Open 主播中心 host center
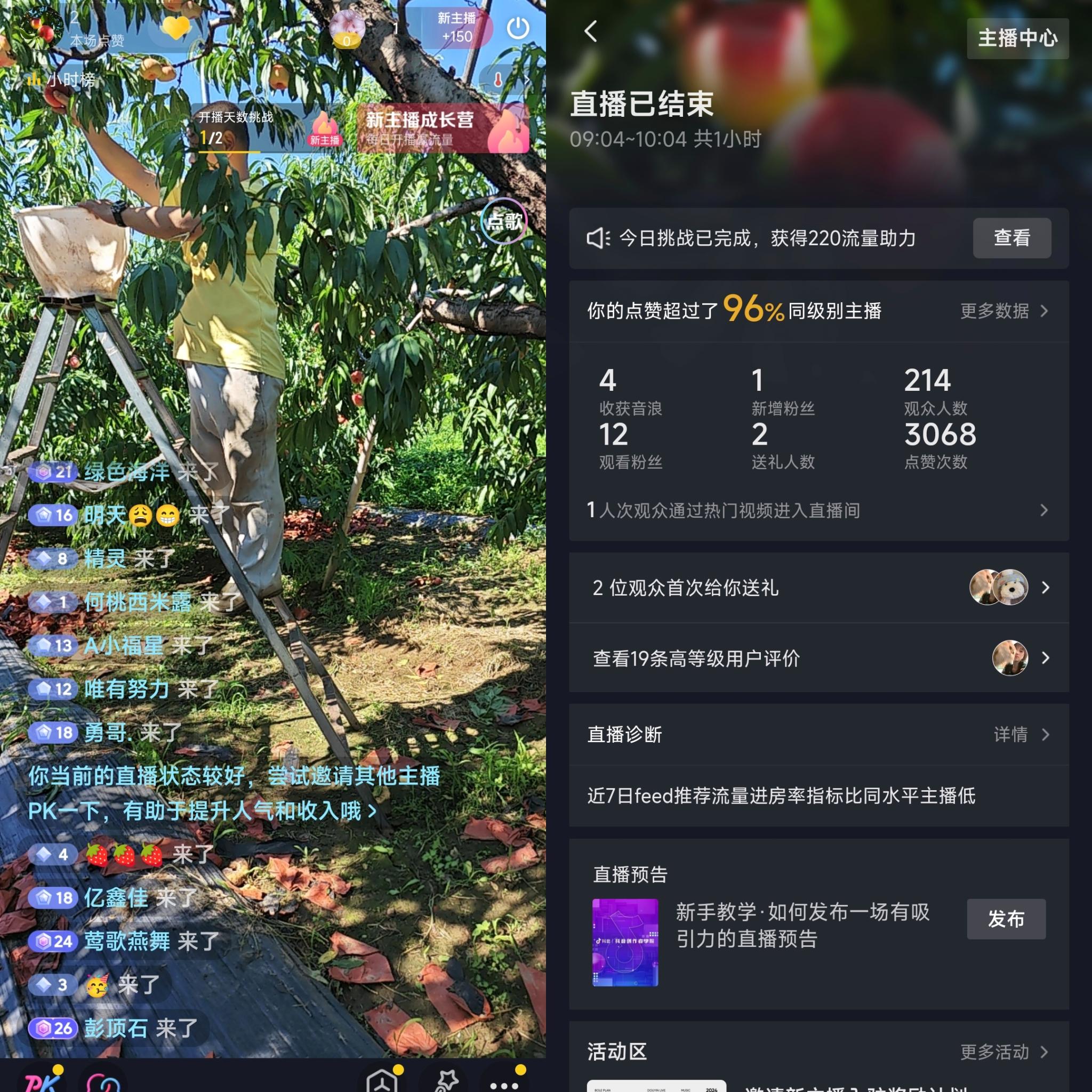Image resolution: width=1092 pixels, height=1092 pixels. [x=1017, y=38]
